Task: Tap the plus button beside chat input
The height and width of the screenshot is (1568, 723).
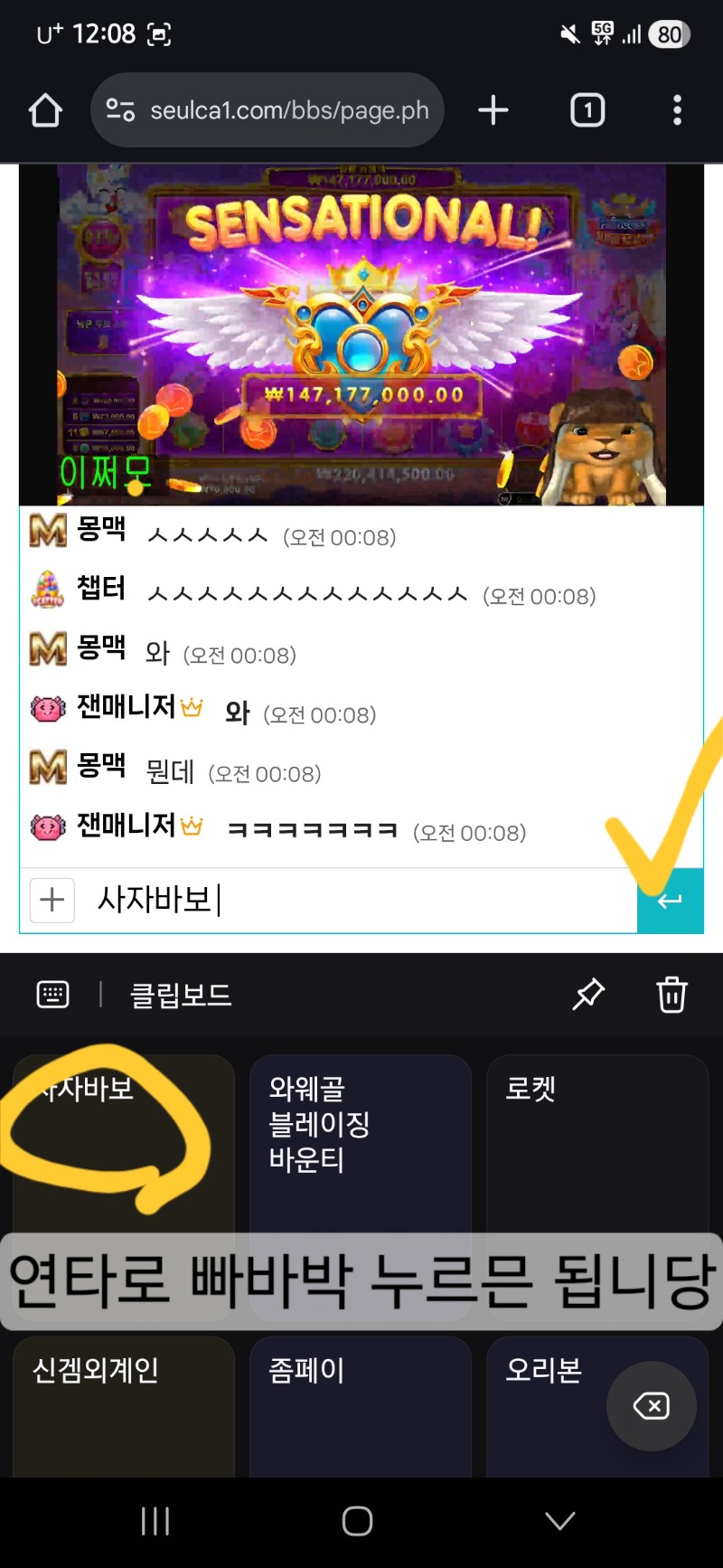Action: click(x=52, y=900)
